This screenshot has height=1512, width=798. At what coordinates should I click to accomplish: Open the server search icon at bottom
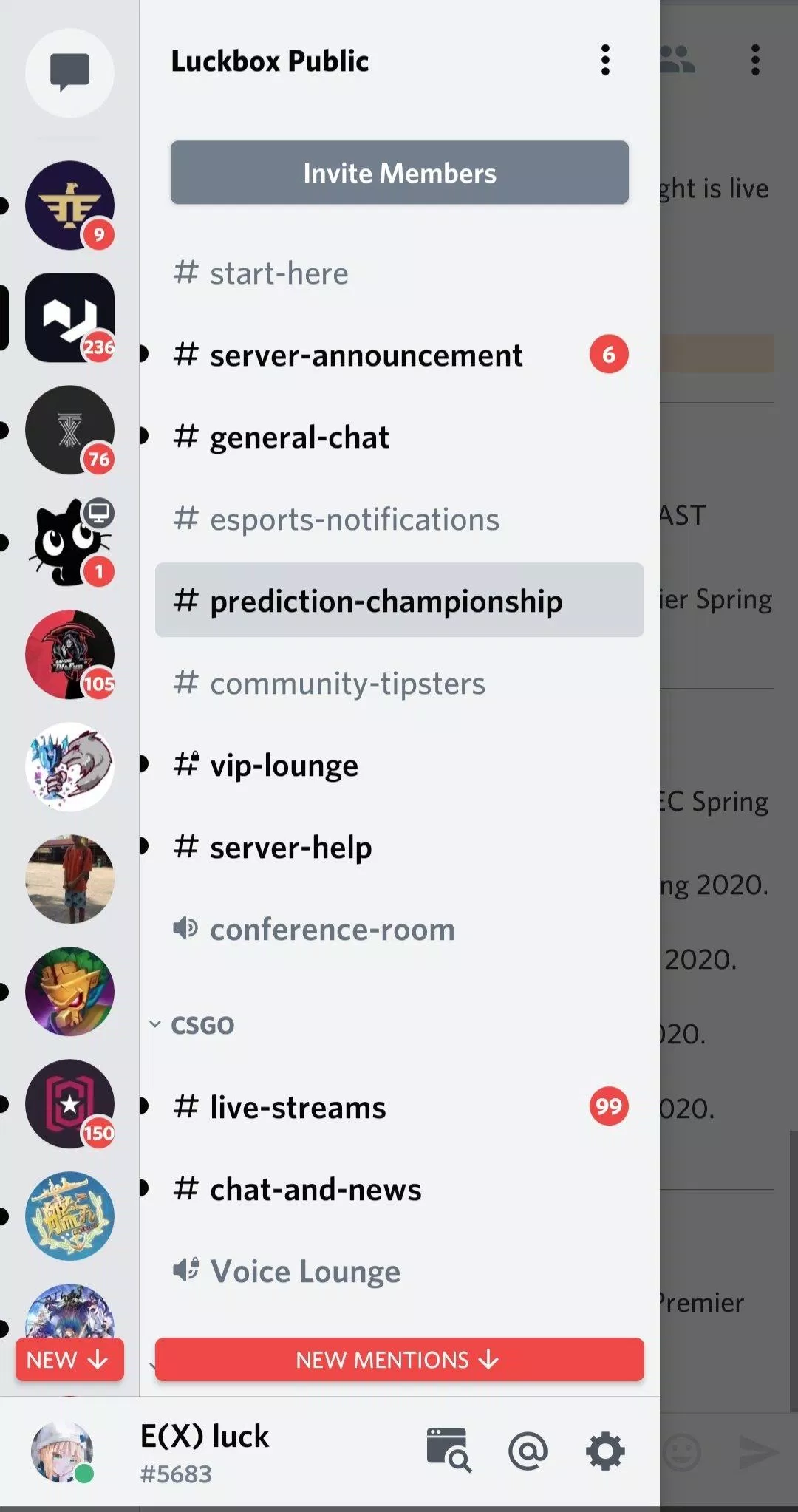[449, 1450]
